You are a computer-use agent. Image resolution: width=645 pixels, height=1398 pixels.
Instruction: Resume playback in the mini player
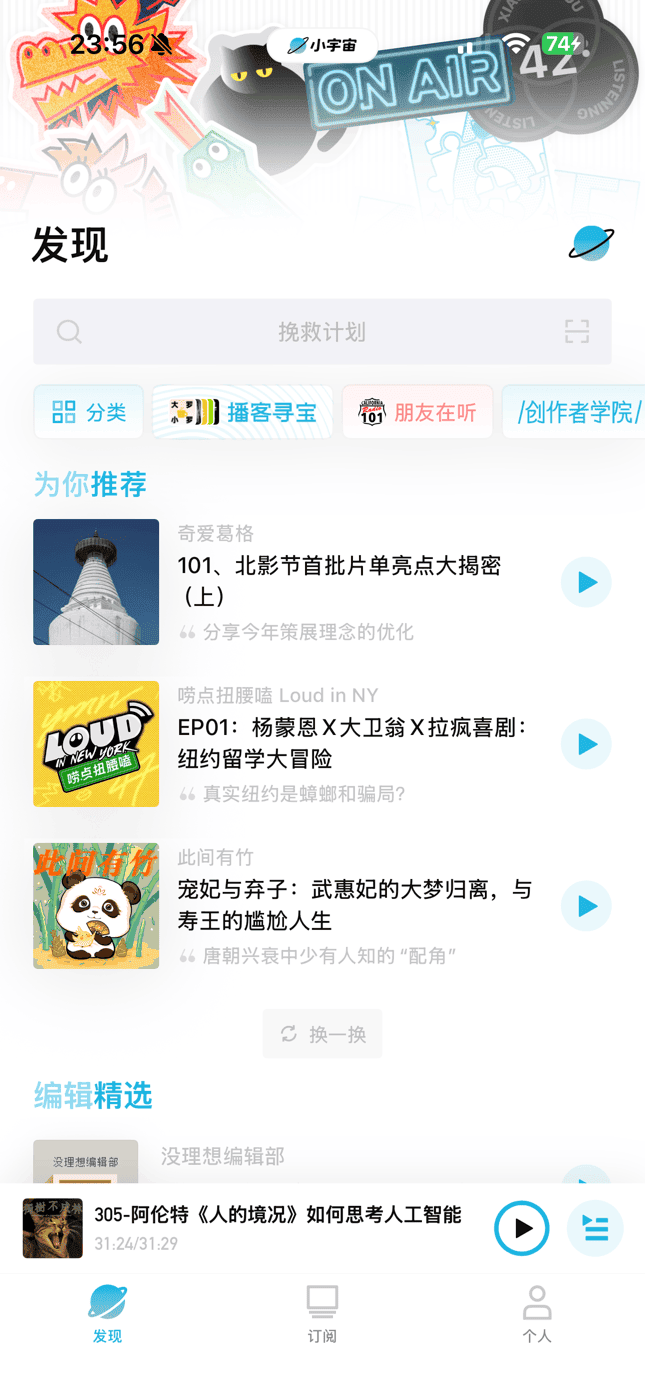(522, 1228)
